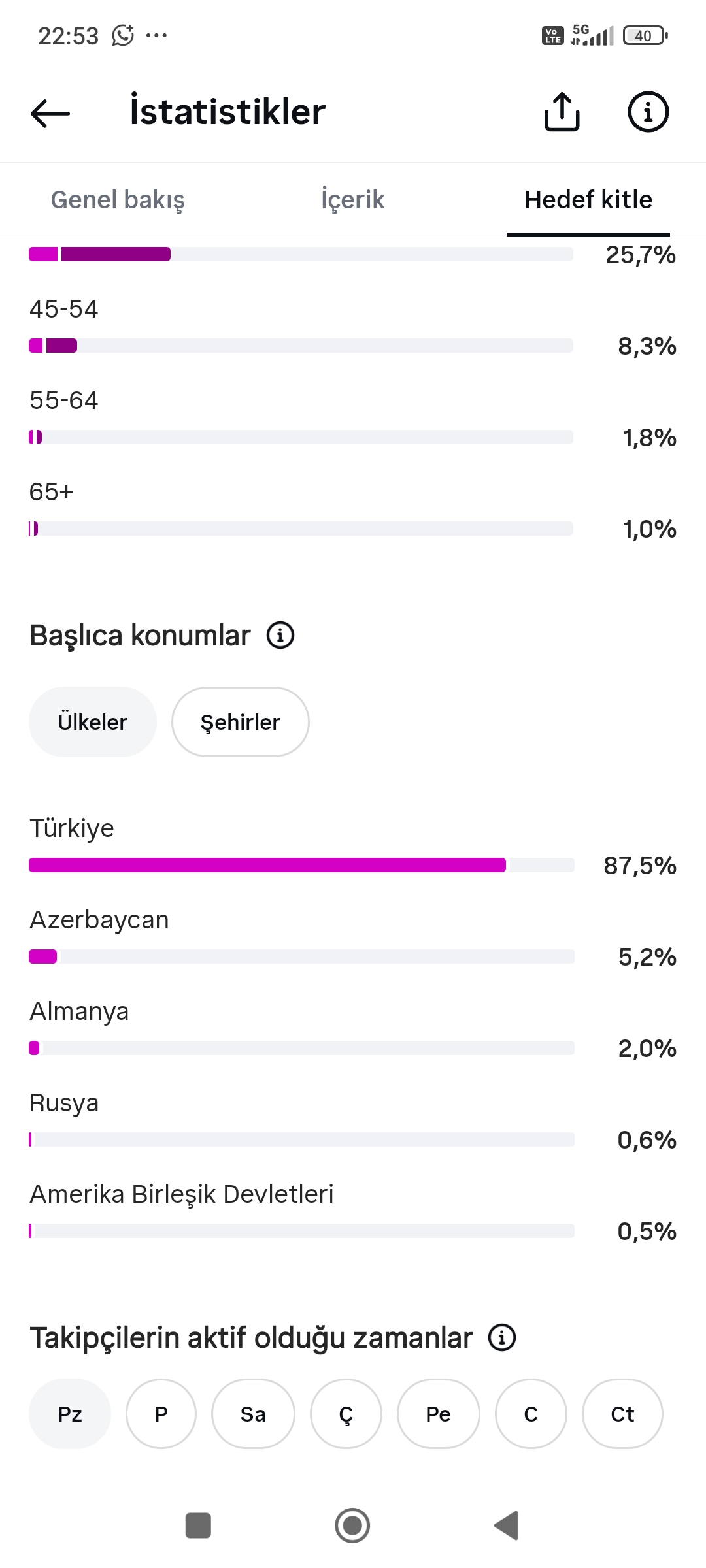Select the Ç day chip
706x1568 pixels.
pos(346,1414)
